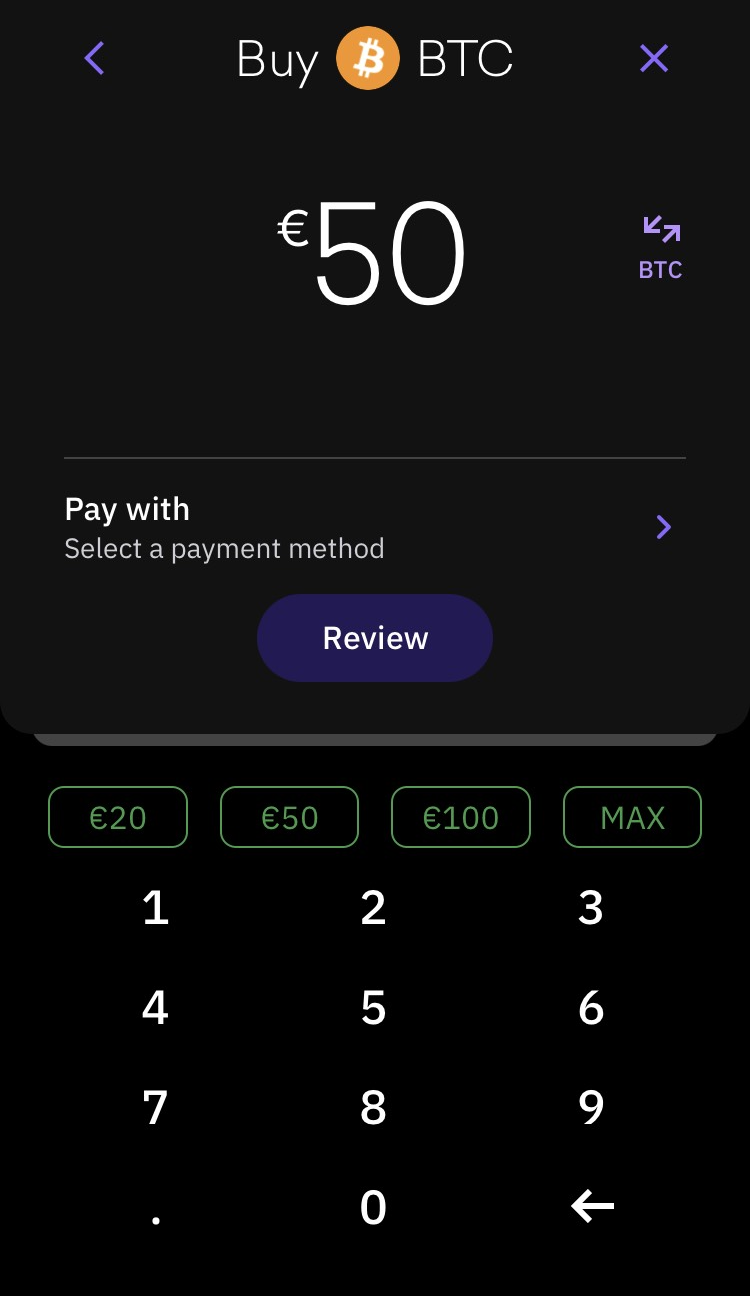Go back with the top arrow
The image size is (750, 1296).
[95, 59]
